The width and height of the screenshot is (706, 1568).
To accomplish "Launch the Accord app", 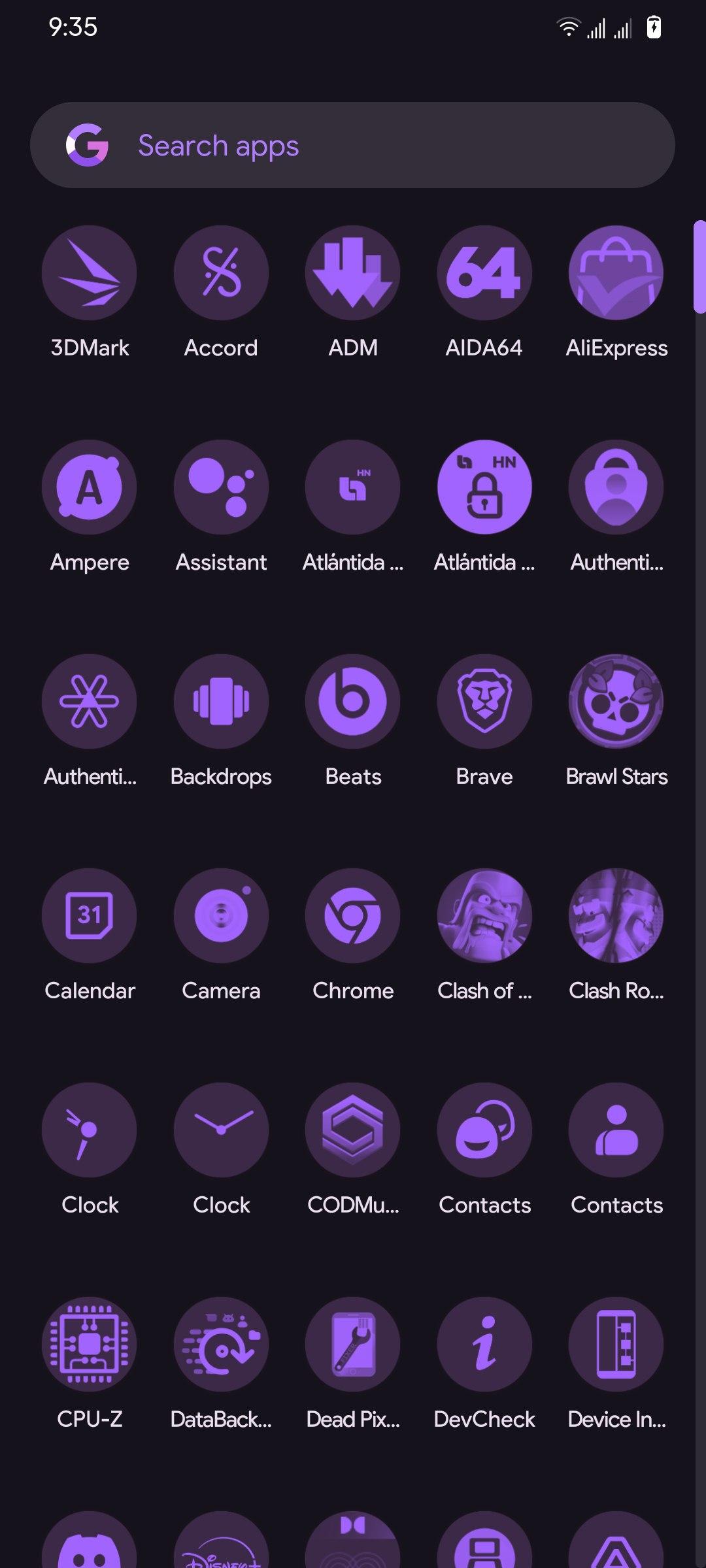I will point(221,273).
